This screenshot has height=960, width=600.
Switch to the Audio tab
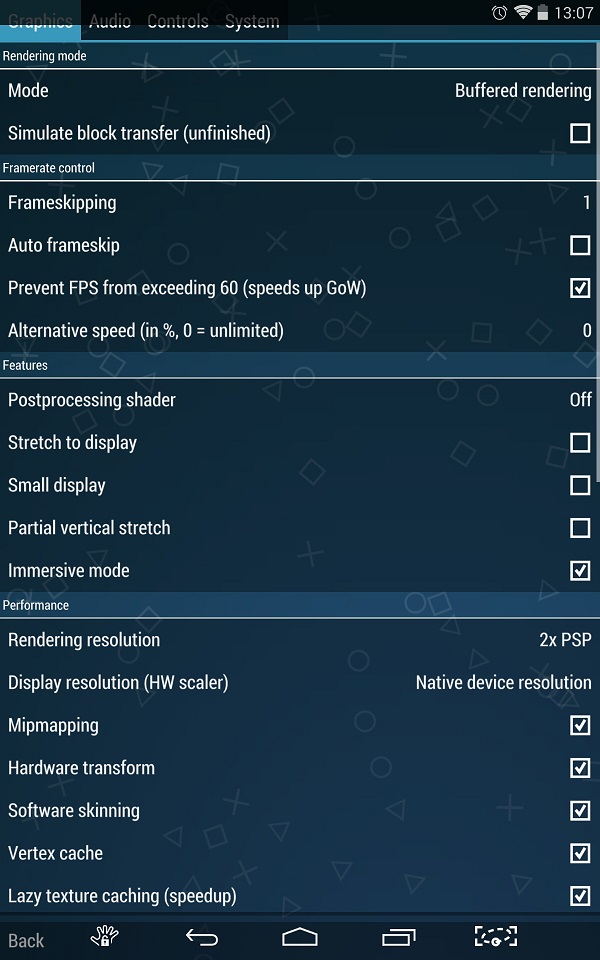[x=109, y=20]
